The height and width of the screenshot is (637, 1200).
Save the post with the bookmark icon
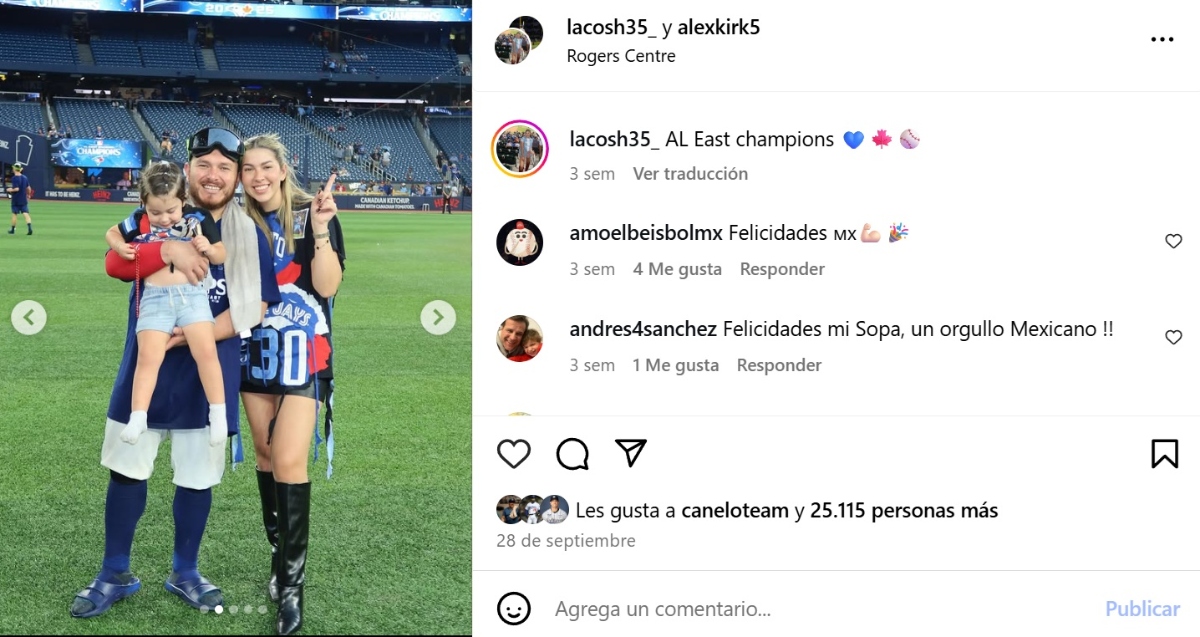[1164, 454]
